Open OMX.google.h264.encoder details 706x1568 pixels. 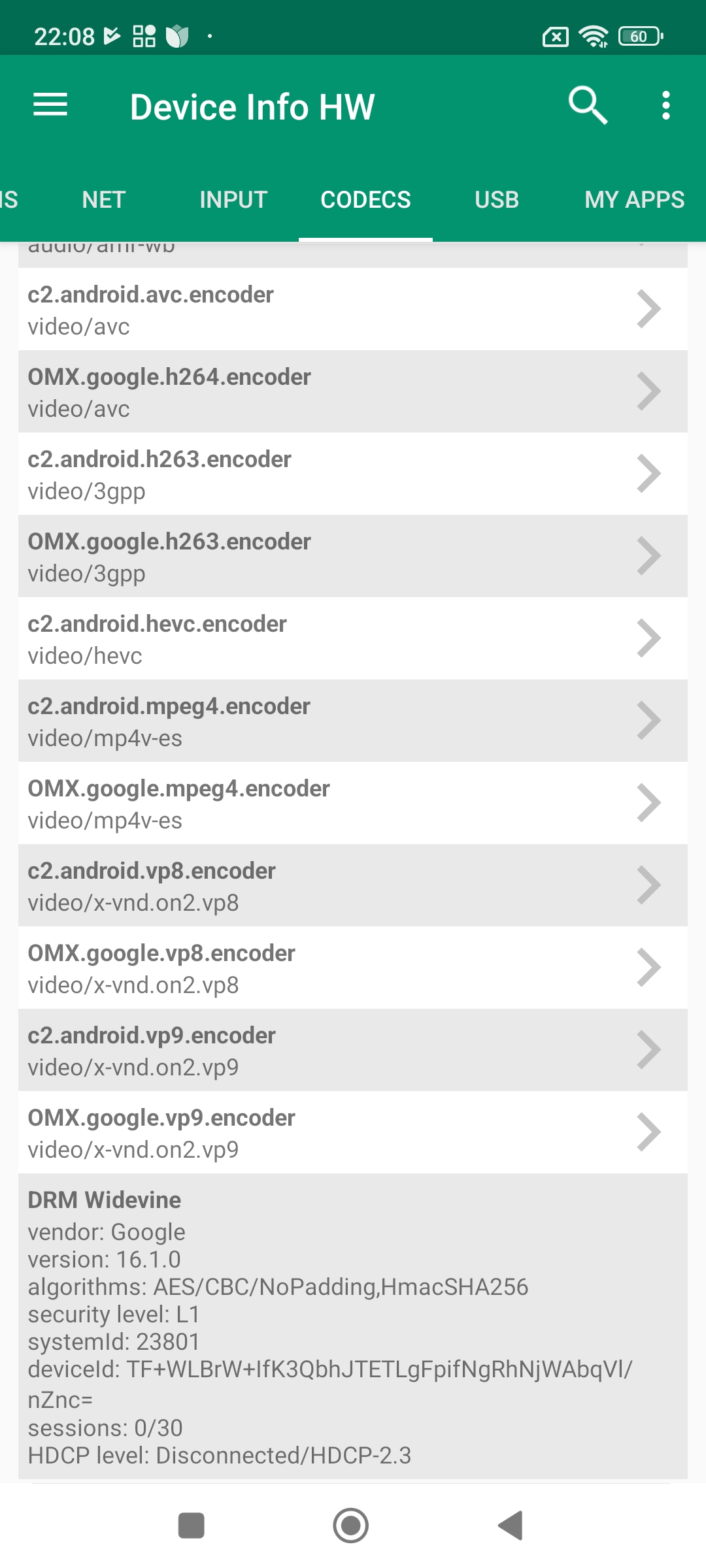(353, 392)
